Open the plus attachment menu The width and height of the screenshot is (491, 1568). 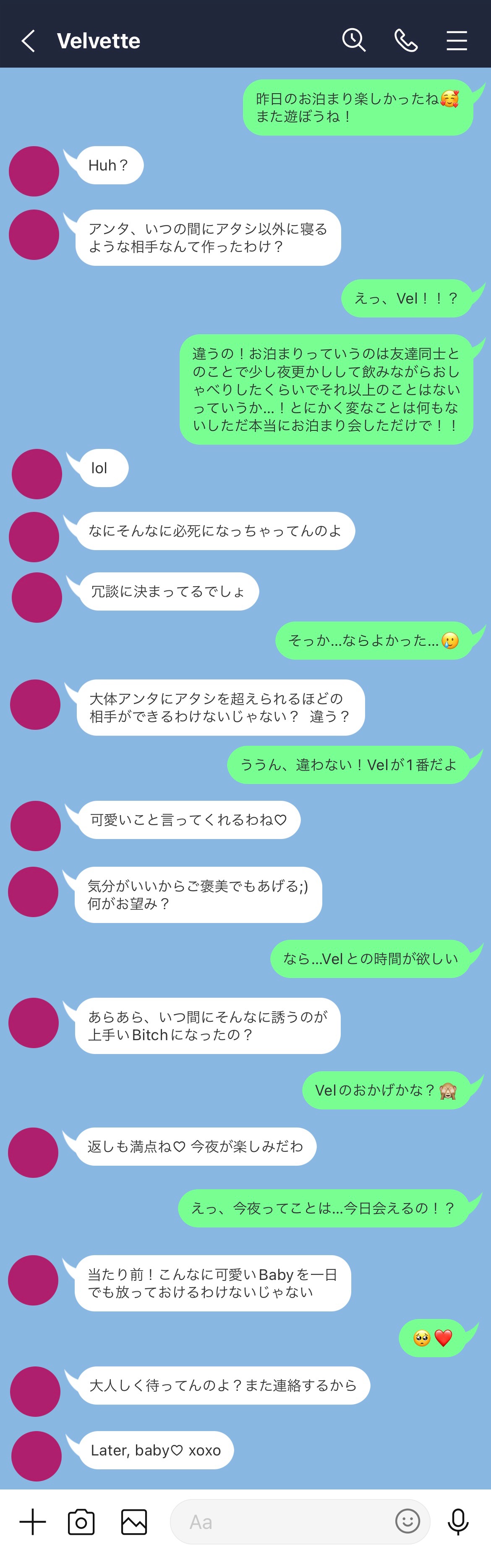click(x=33, y=1522)
